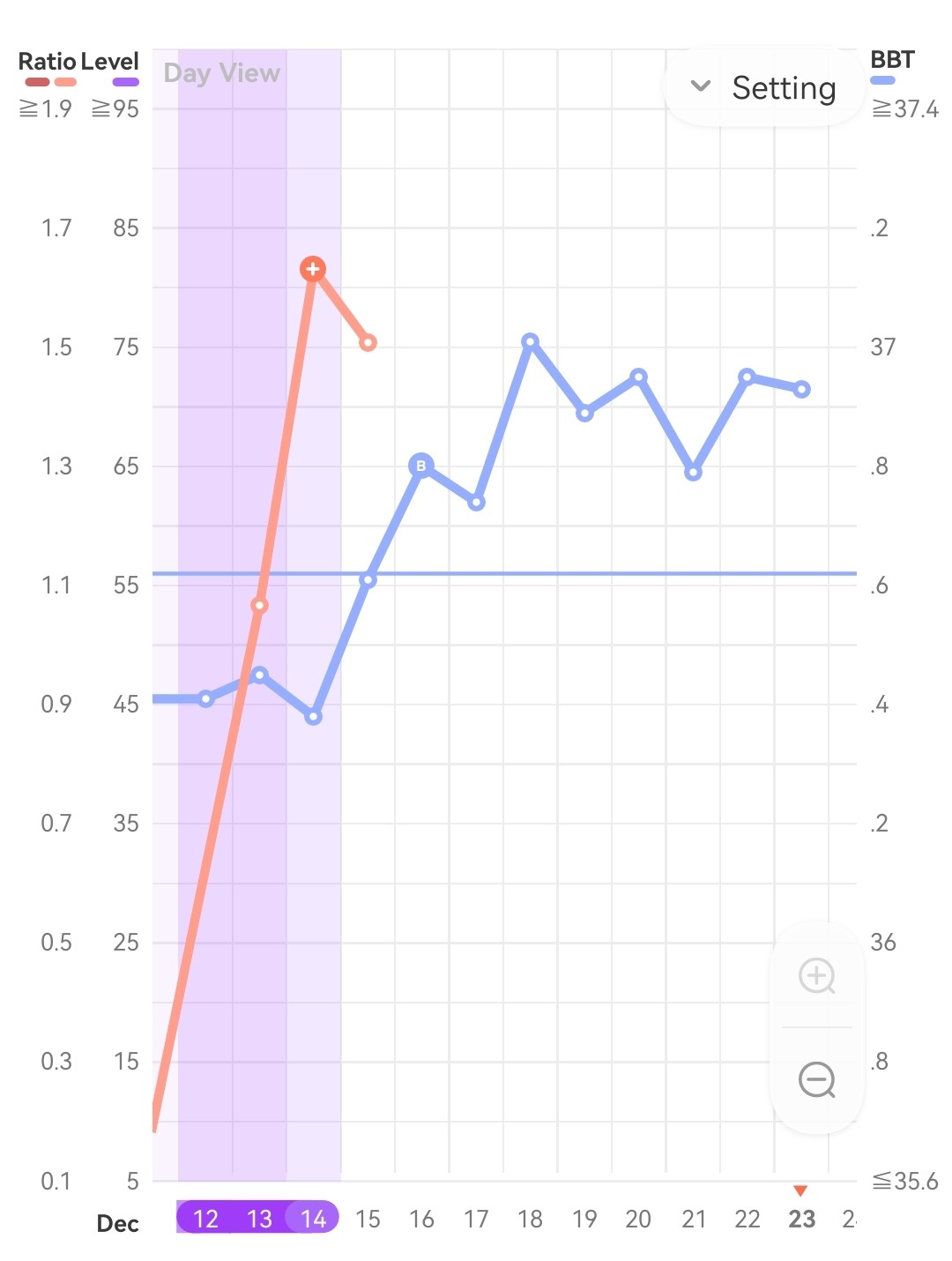Image resolution: width=952 pixels, height=1261 pixels.
Task: Select date 23 on the axis
Action: (x=801, y=1219)
